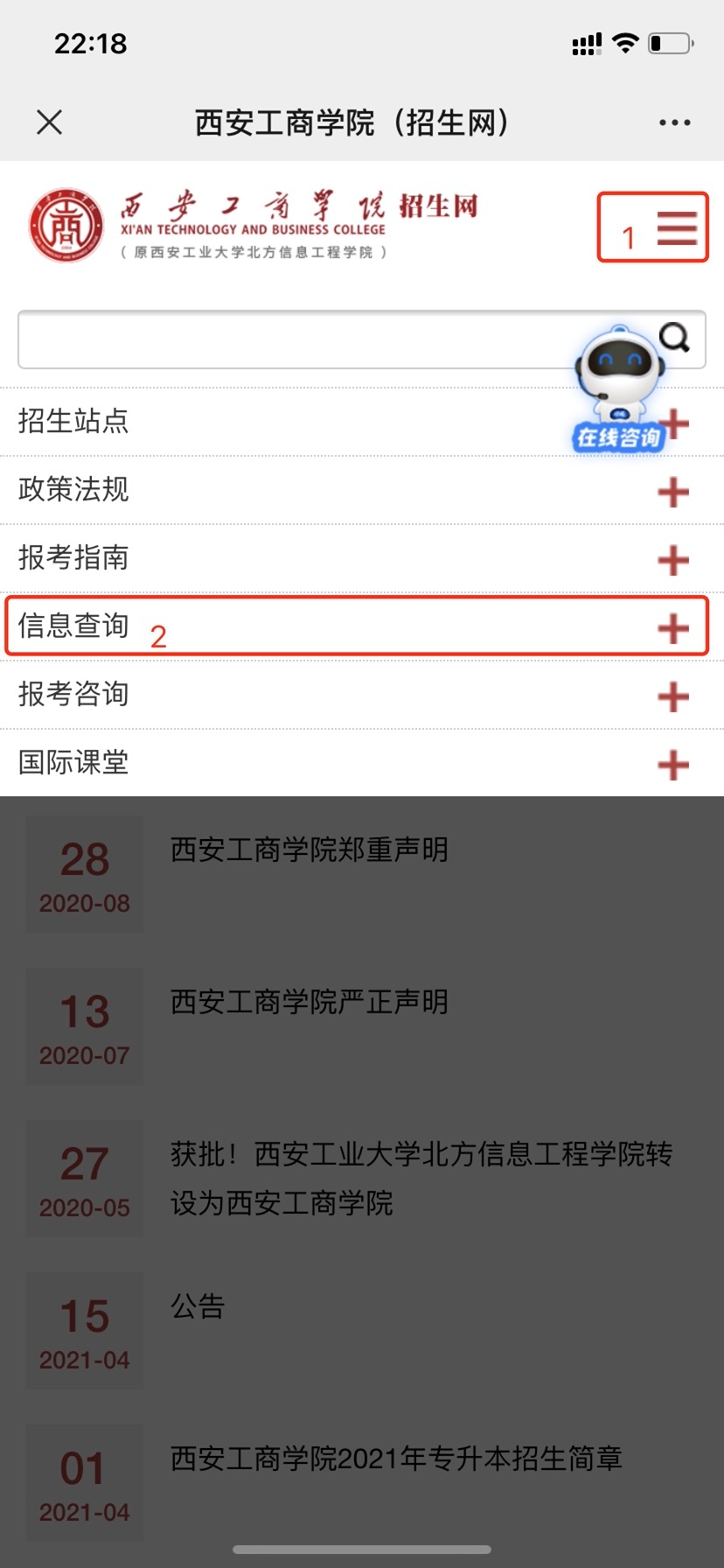
Task: Expand the 国际课堂 row
Action: [x=672, y=765]
